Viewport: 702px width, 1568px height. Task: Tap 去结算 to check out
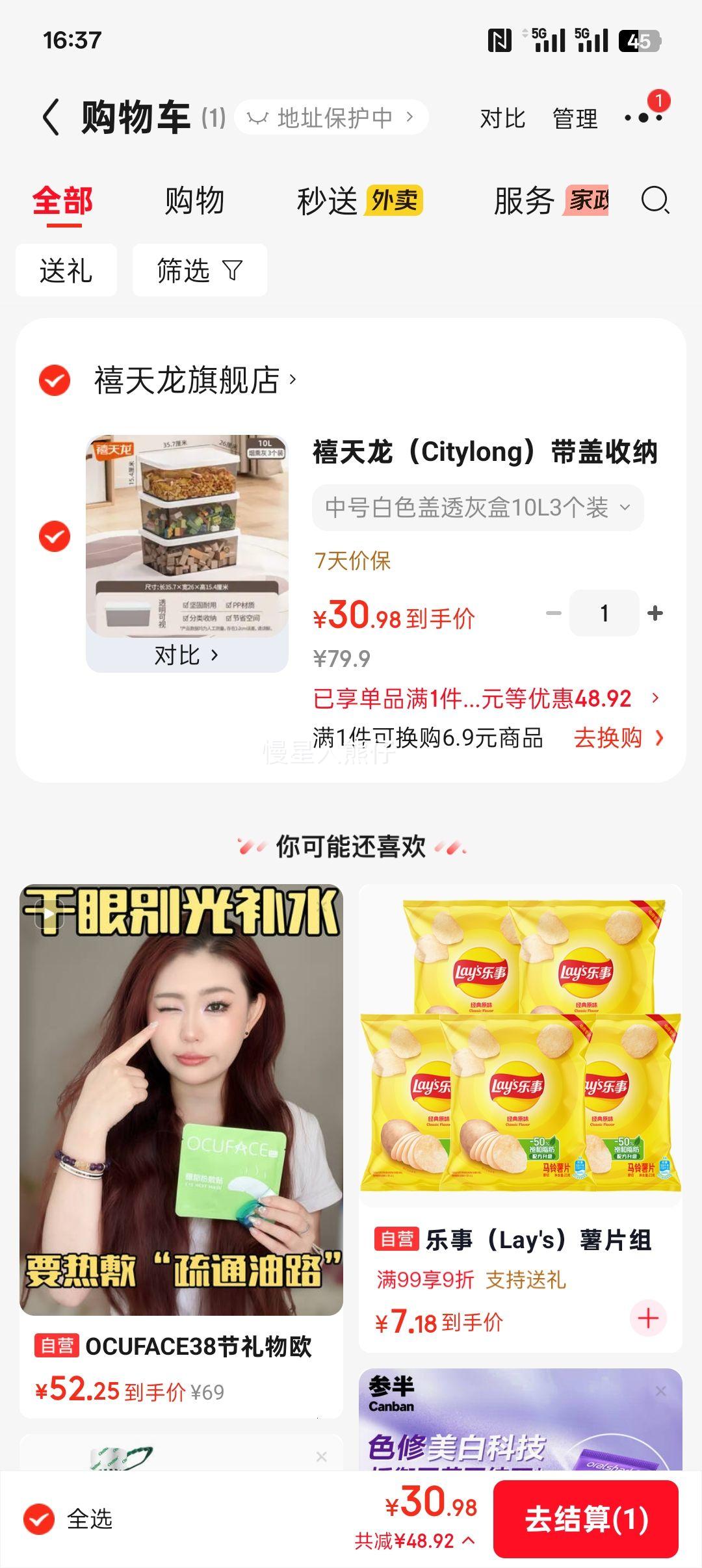(586, 1519)
